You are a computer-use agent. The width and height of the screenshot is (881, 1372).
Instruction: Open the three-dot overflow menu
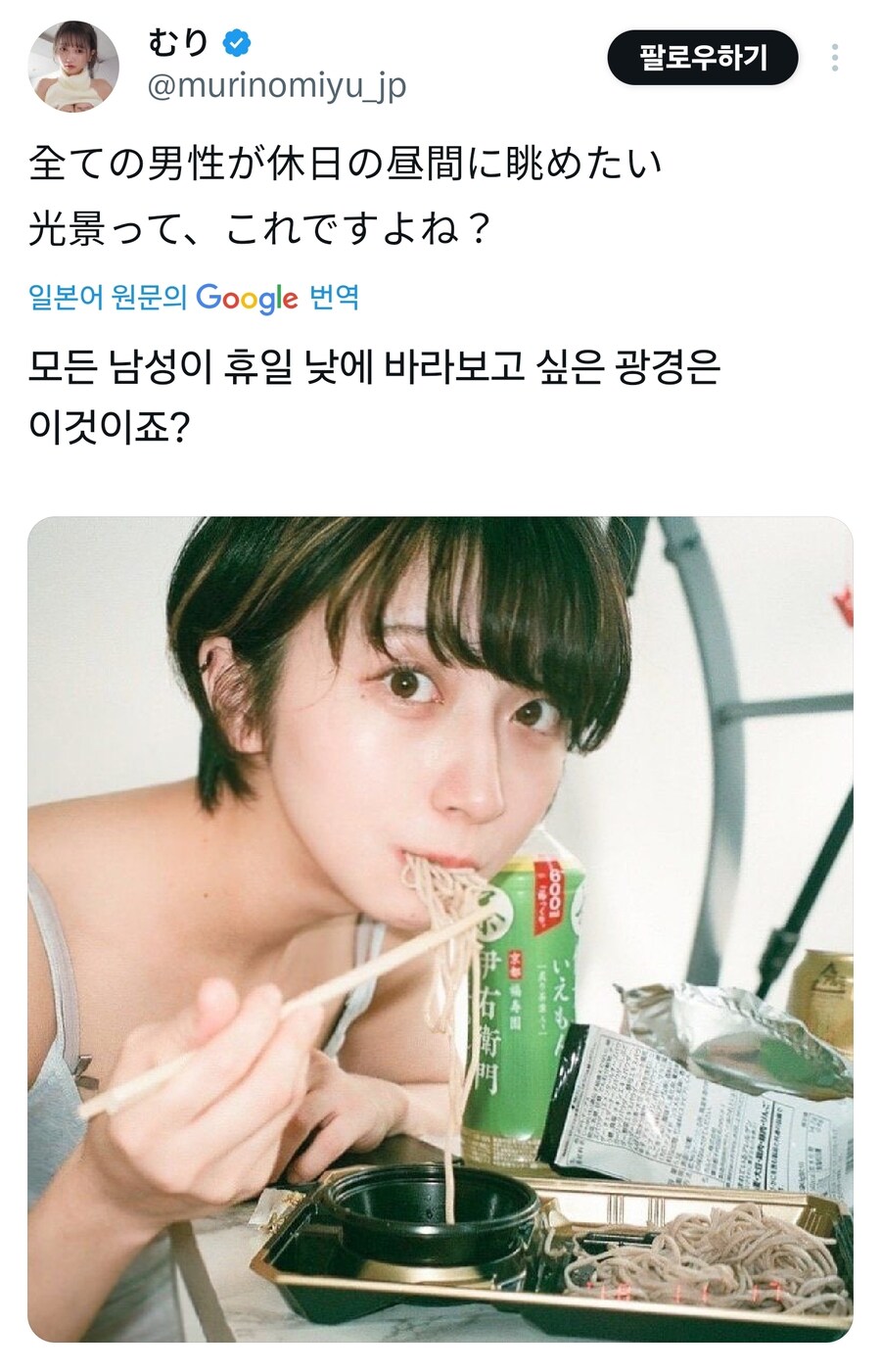(834, 58)
